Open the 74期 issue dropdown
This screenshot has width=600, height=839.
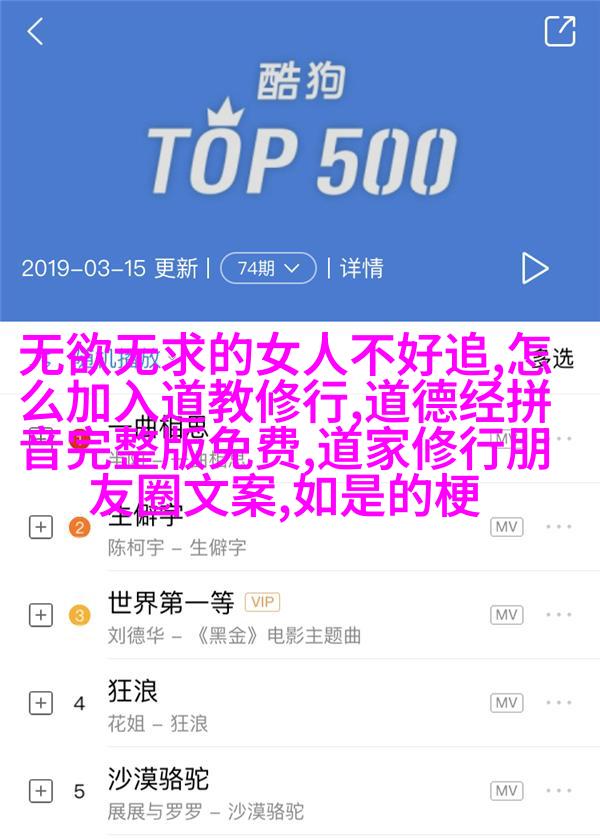(268, 268)
